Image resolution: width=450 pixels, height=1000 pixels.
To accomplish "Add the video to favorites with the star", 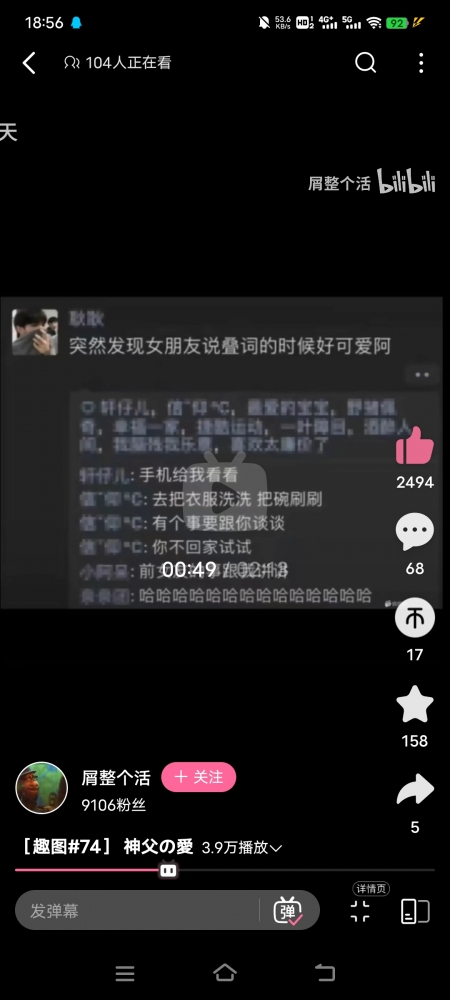I will point(415,704).
